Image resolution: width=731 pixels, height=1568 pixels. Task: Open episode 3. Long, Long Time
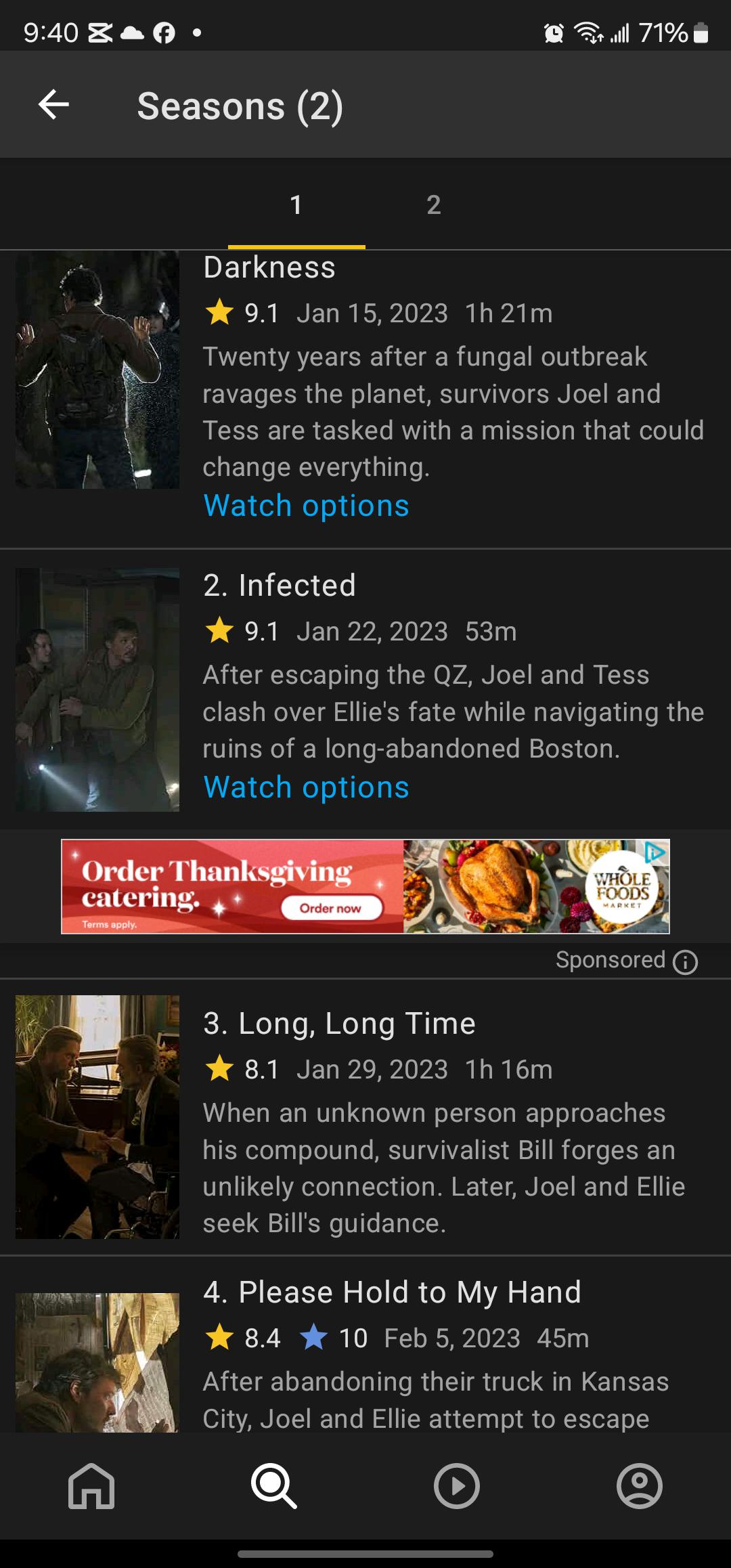point(339,1024)
